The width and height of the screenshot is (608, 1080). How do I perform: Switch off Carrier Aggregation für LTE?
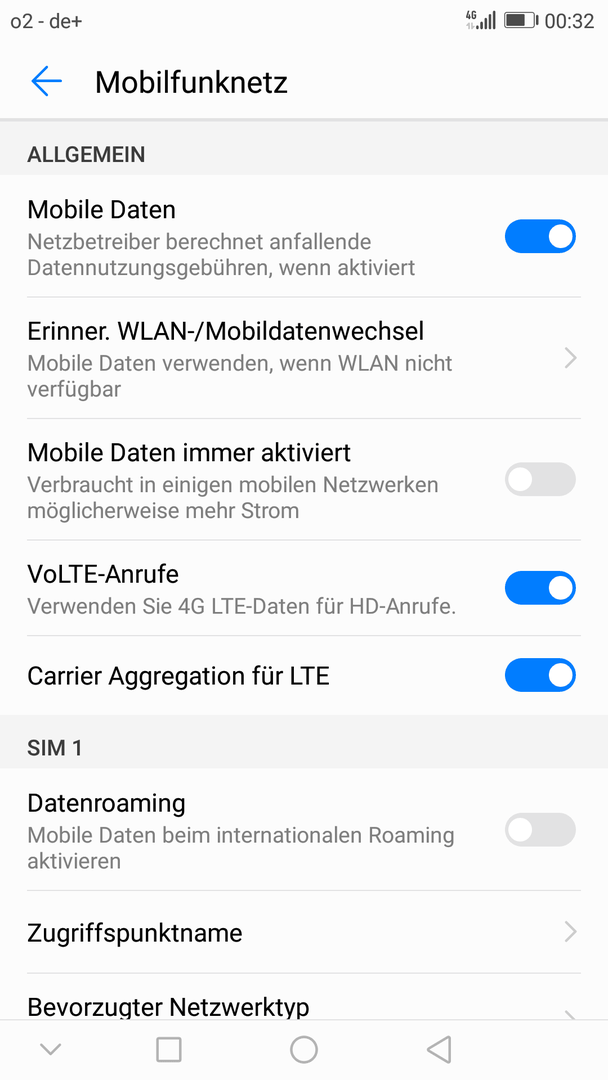point(540,676)
